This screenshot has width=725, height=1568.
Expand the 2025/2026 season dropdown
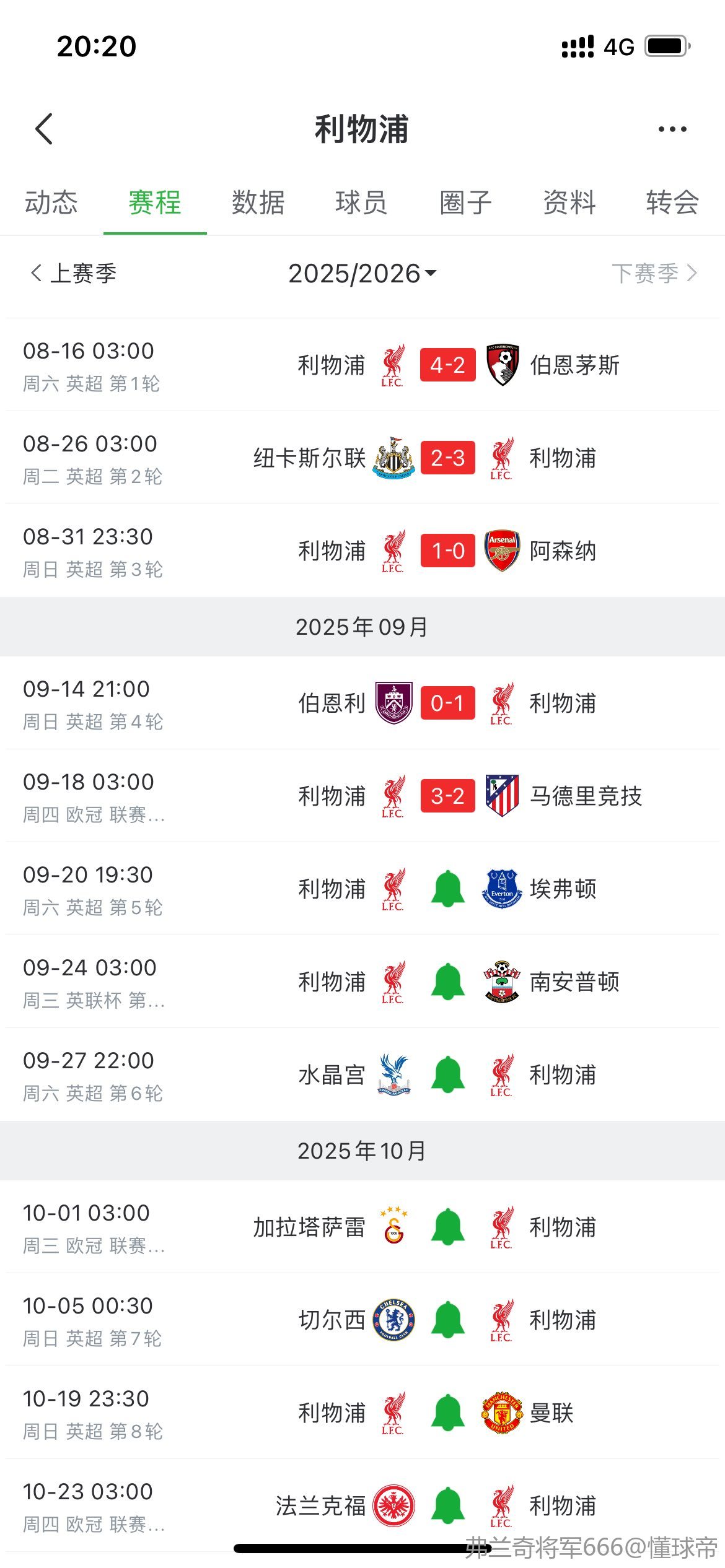(362, 273)
